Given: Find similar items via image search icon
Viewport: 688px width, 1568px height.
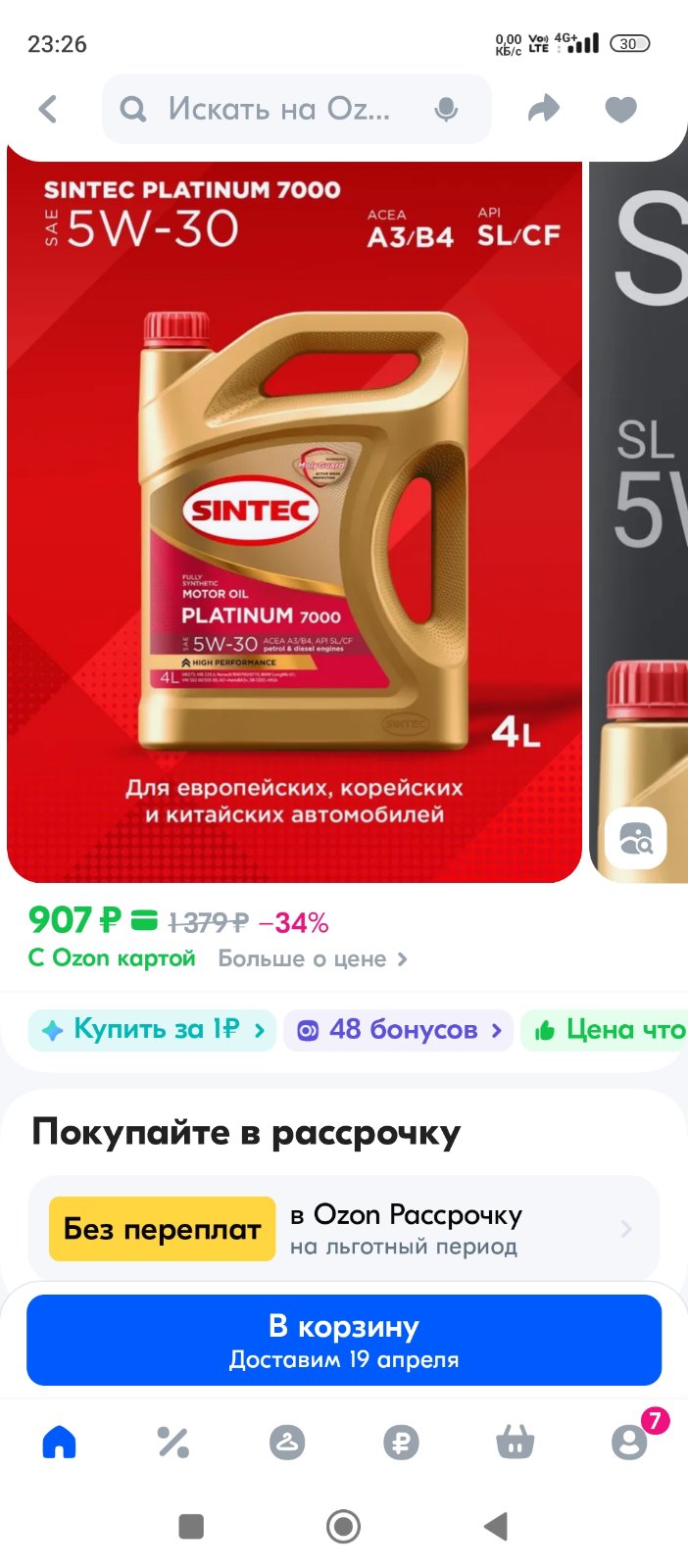Looking at the screenshot, I should click(x=636, y=839).
